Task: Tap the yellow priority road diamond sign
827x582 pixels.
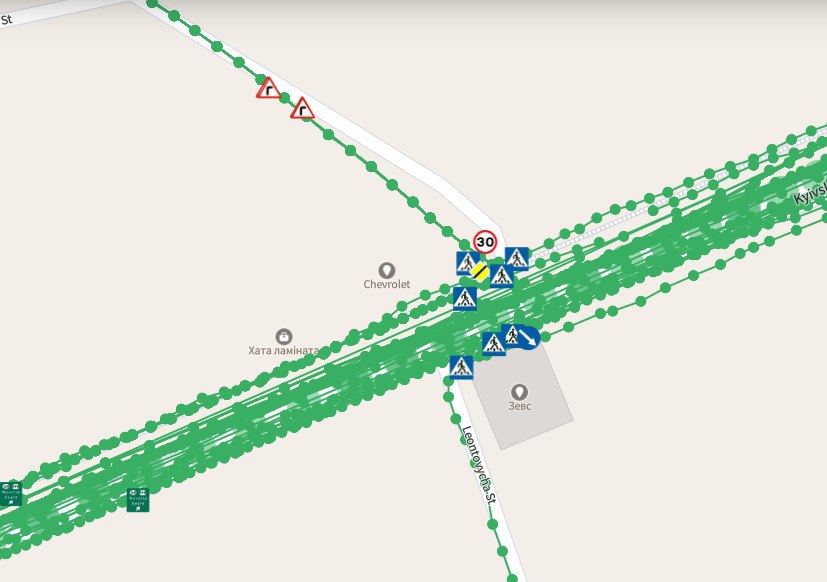Action: (481, 272)
